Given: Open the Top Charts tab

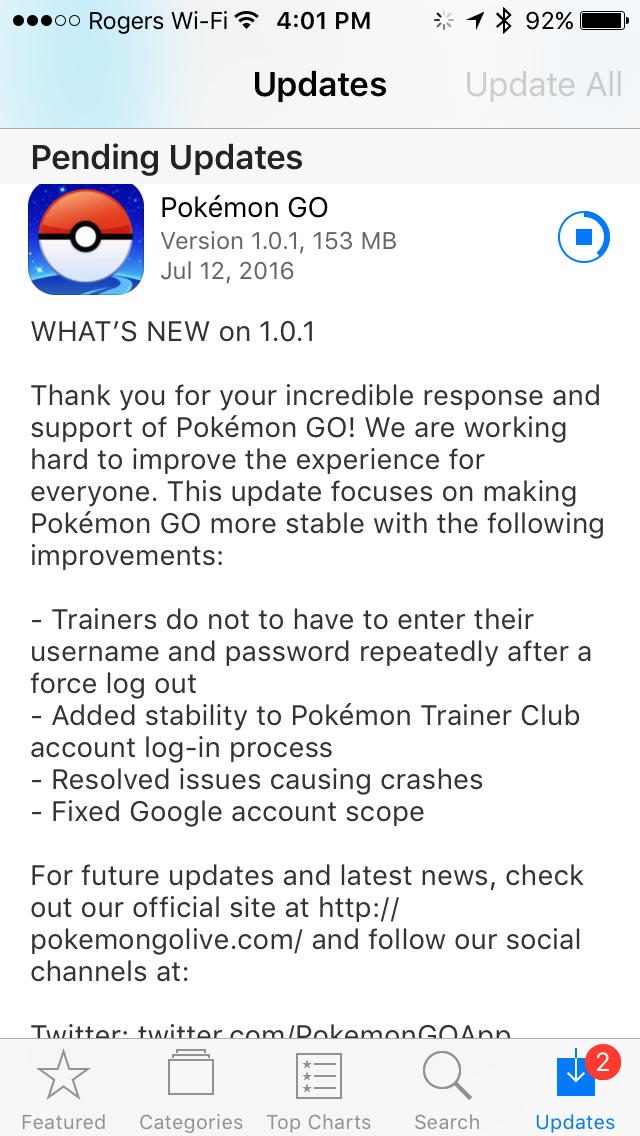Looking at the screenshot, I should tap(319, 1092).
